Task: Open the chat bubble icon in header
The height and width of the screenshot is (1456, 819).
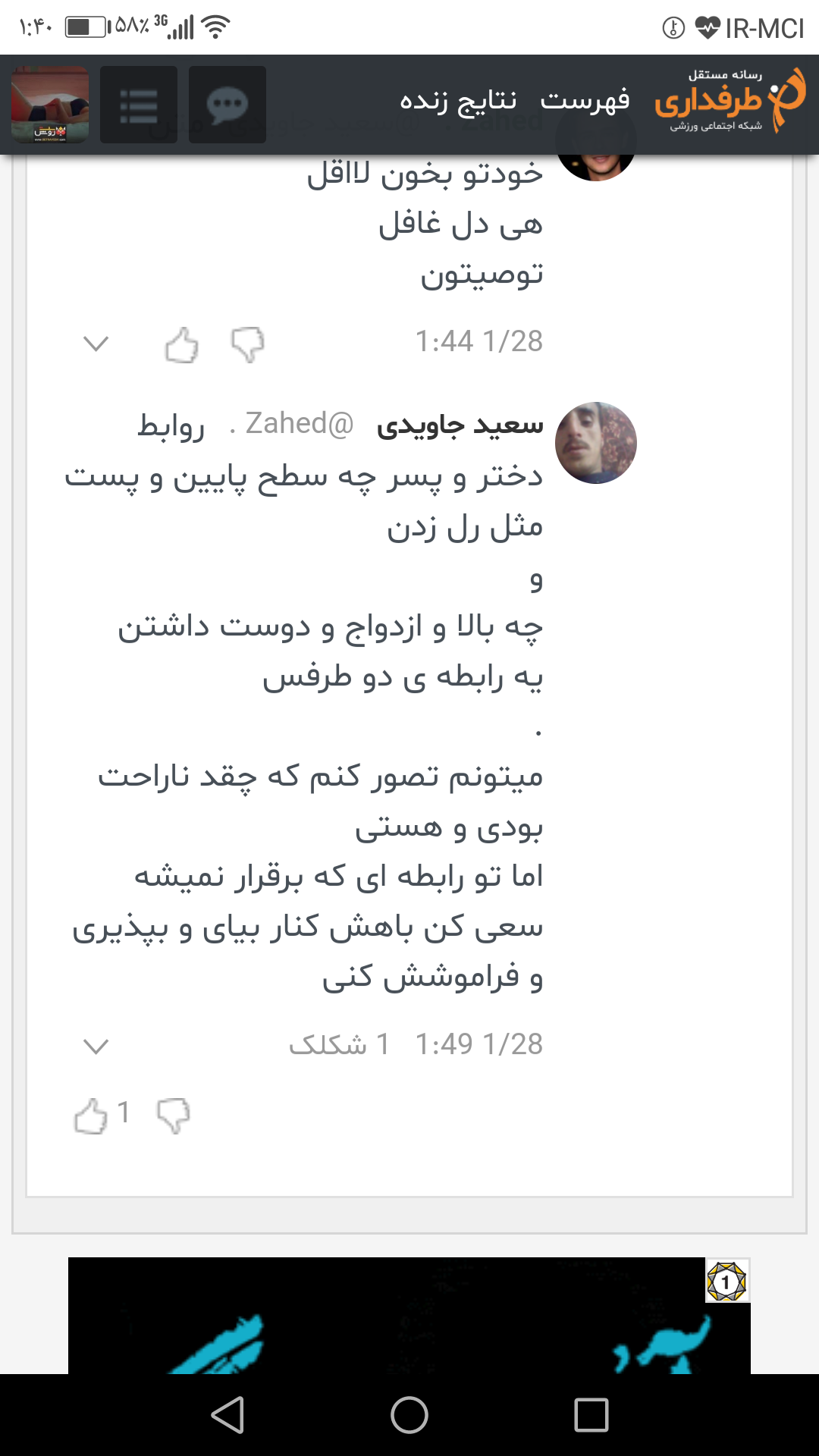Action: (227, 105)
